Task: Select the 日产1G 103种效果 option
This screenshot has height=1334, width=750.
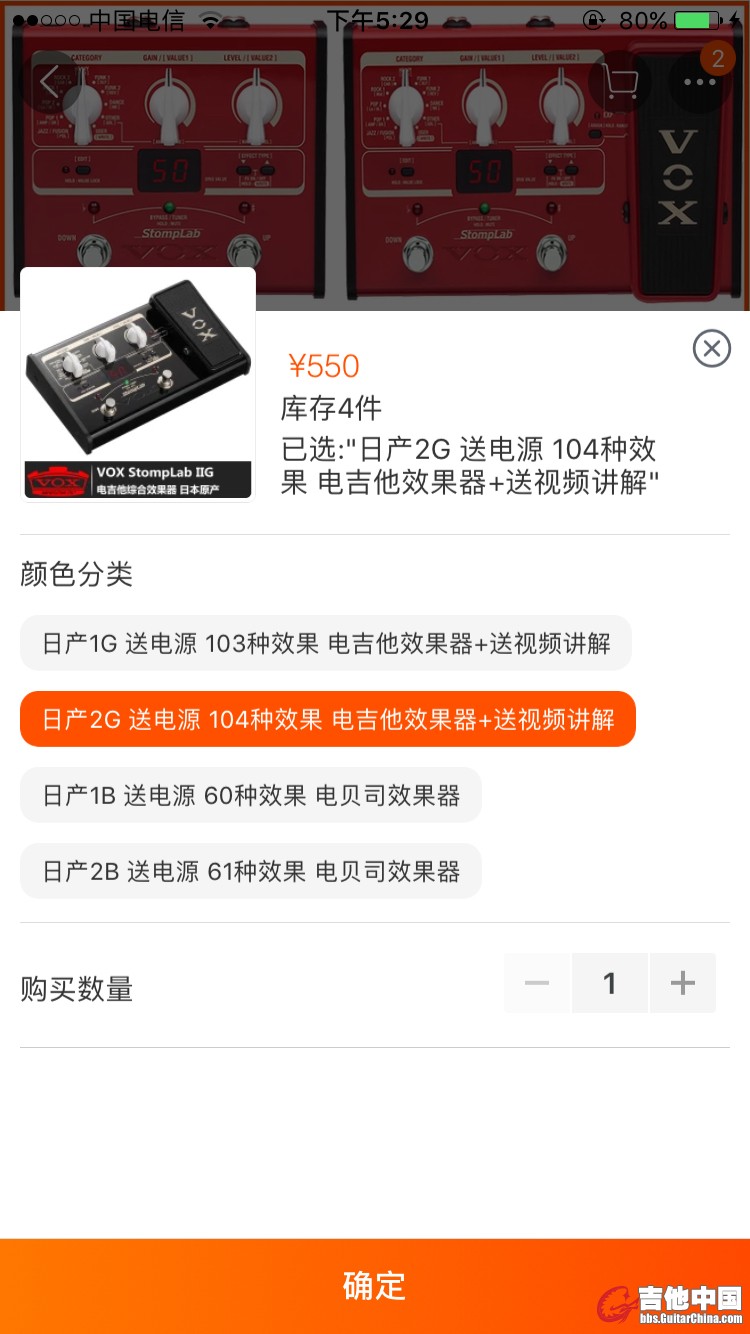Action: [x=326, y=643]
